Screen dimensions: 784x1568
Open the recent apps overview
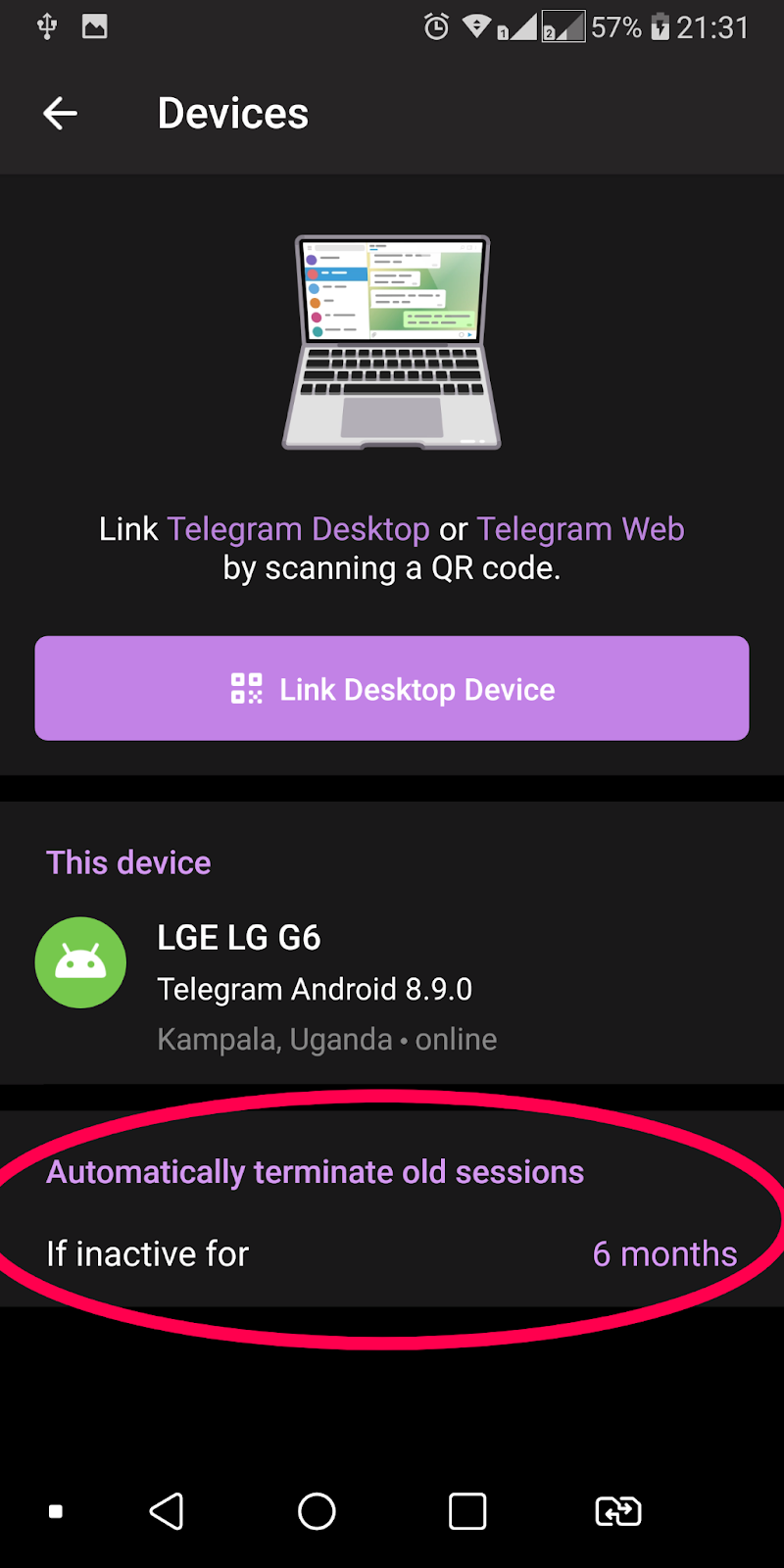coord(467,1511)
